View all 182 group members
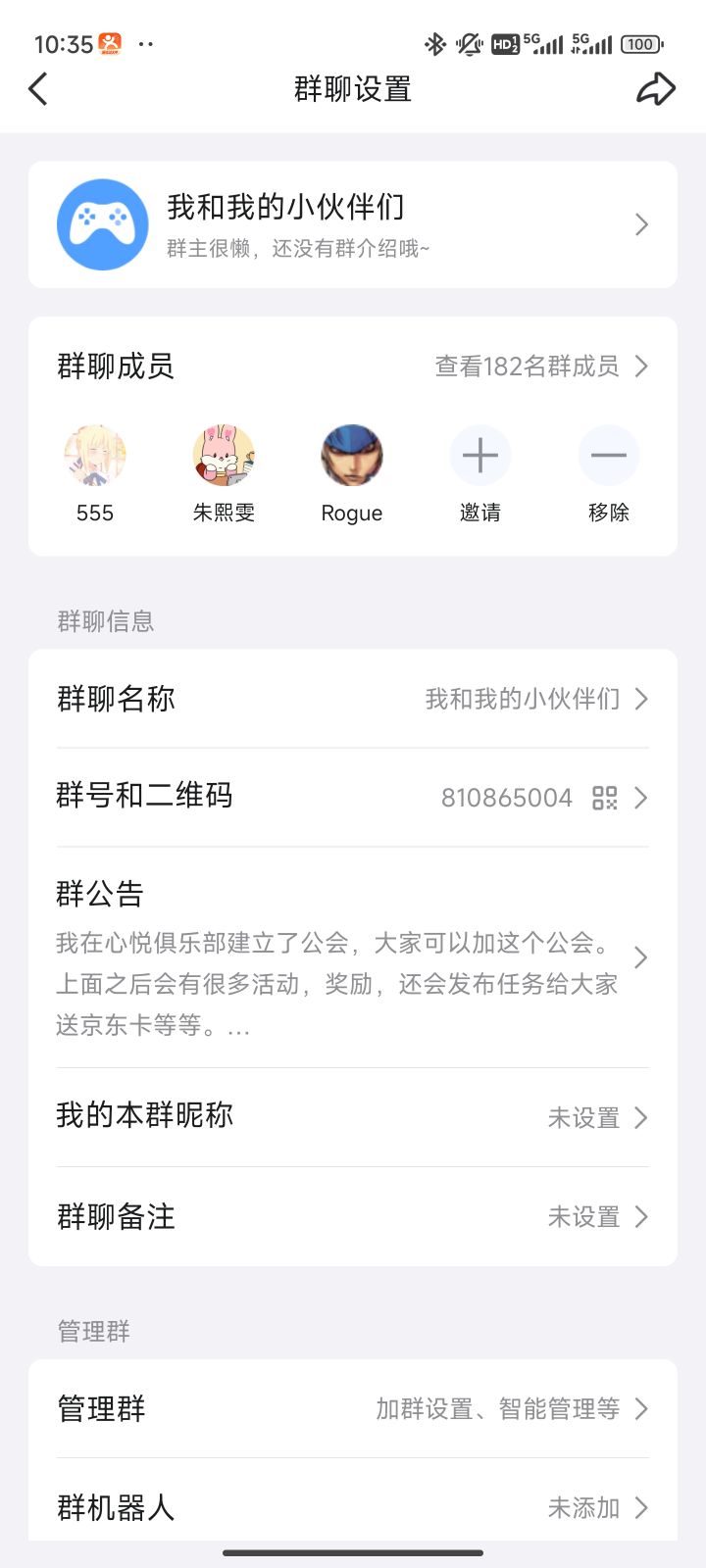This screenshot has width=706, height=1568. point(541,367)
